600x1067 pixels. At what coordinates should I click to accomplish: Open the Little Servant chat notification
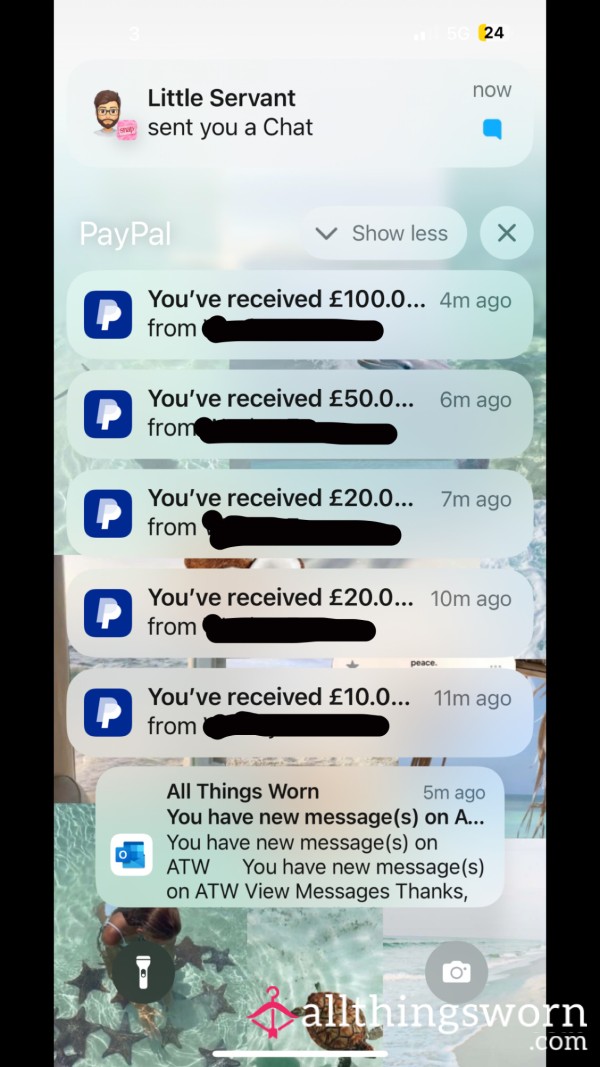coord(300,113)
